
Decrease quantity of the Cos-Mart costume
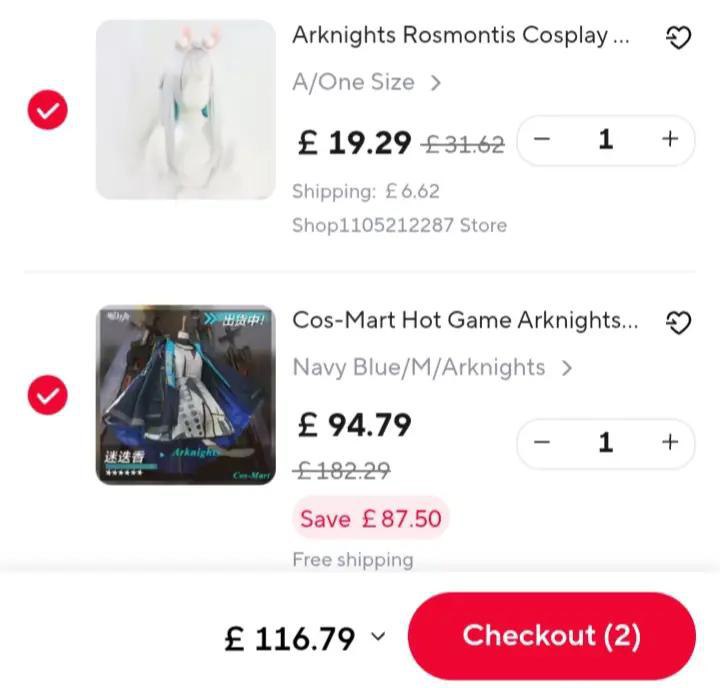tap(542, 442)
